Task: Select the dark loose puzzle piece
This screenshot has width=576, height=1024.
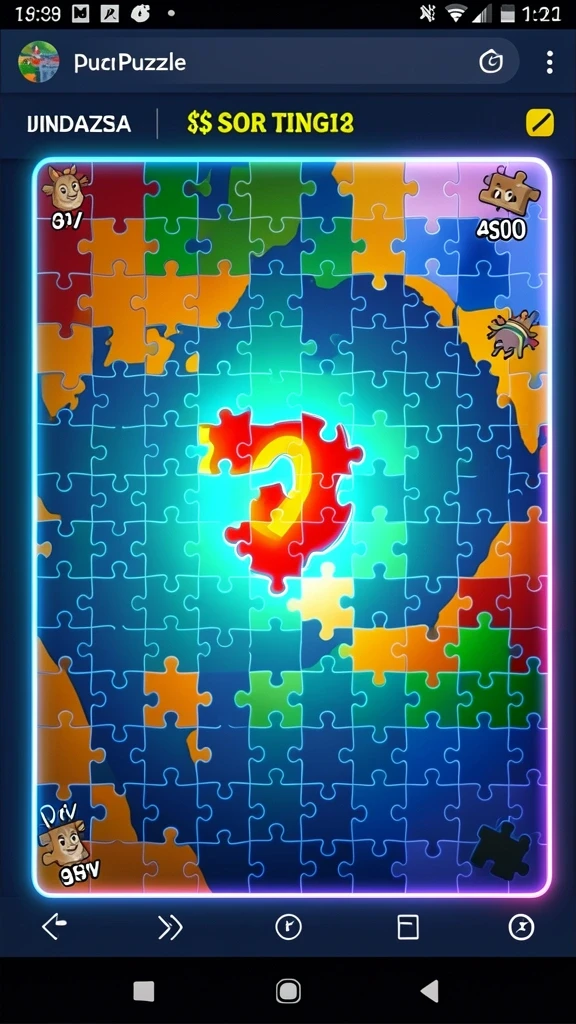Action: click(502, 849)
